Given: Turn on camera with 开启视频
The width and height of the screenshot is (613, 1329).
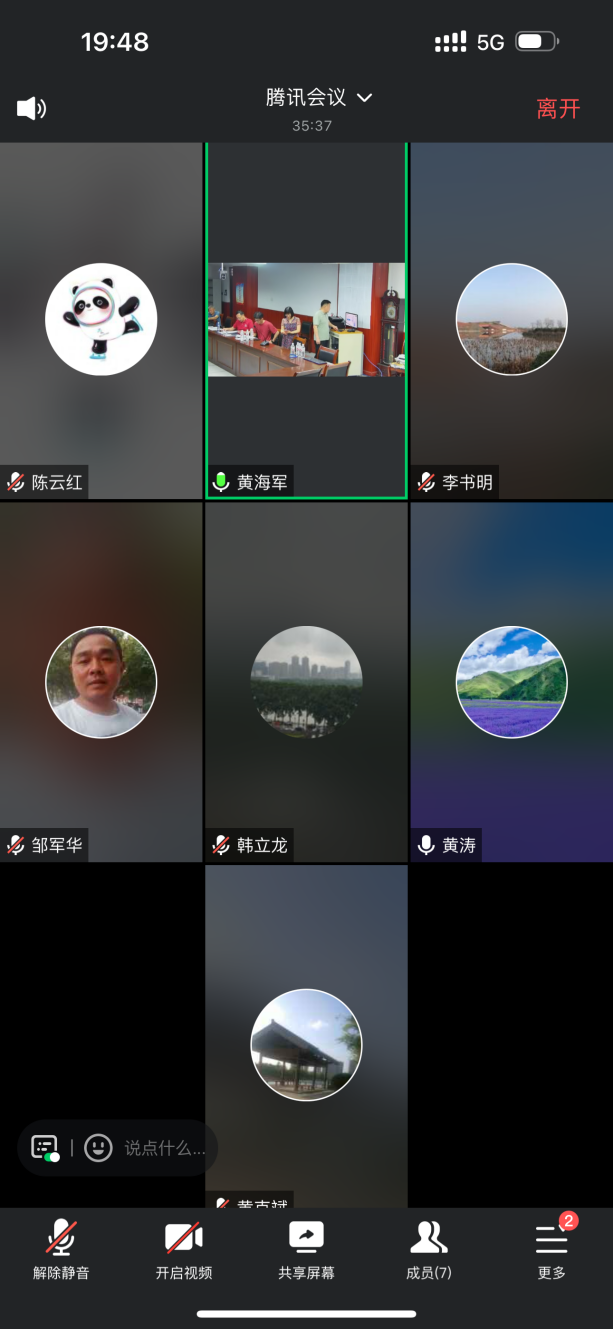Looking at the screenshot, I should 184,1249.
